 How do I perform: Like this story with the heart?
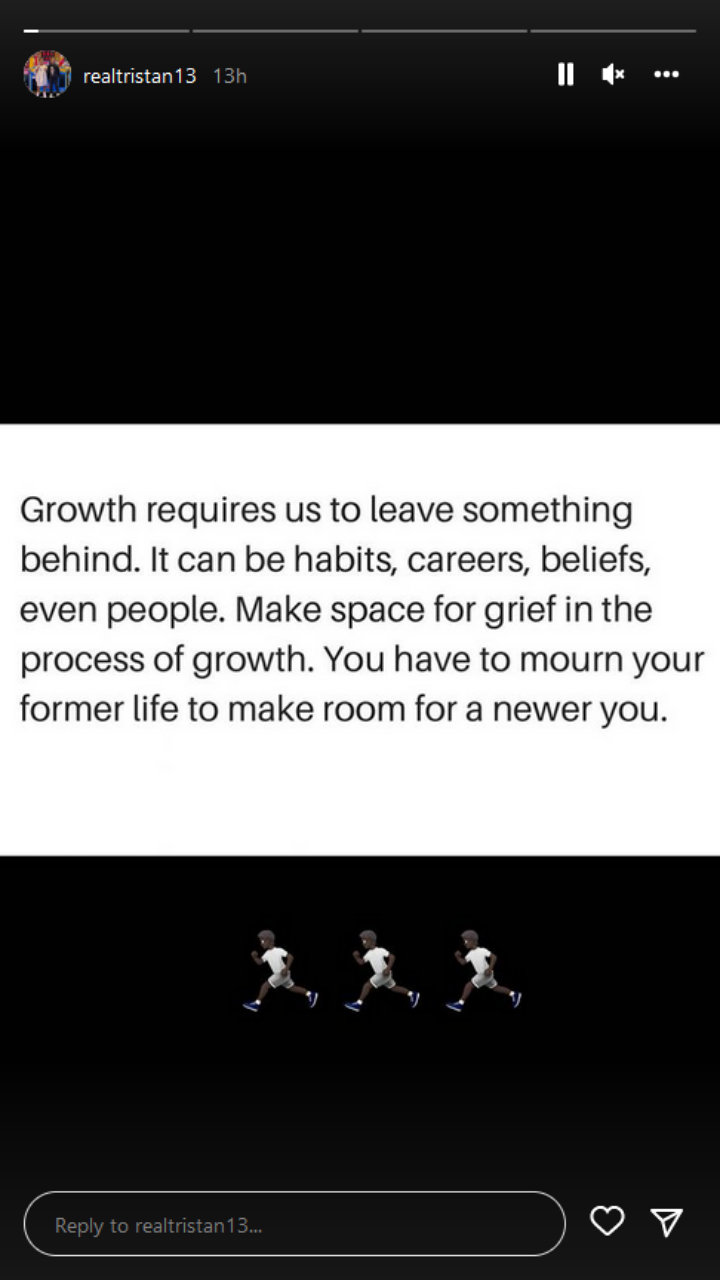point(607,1221)
